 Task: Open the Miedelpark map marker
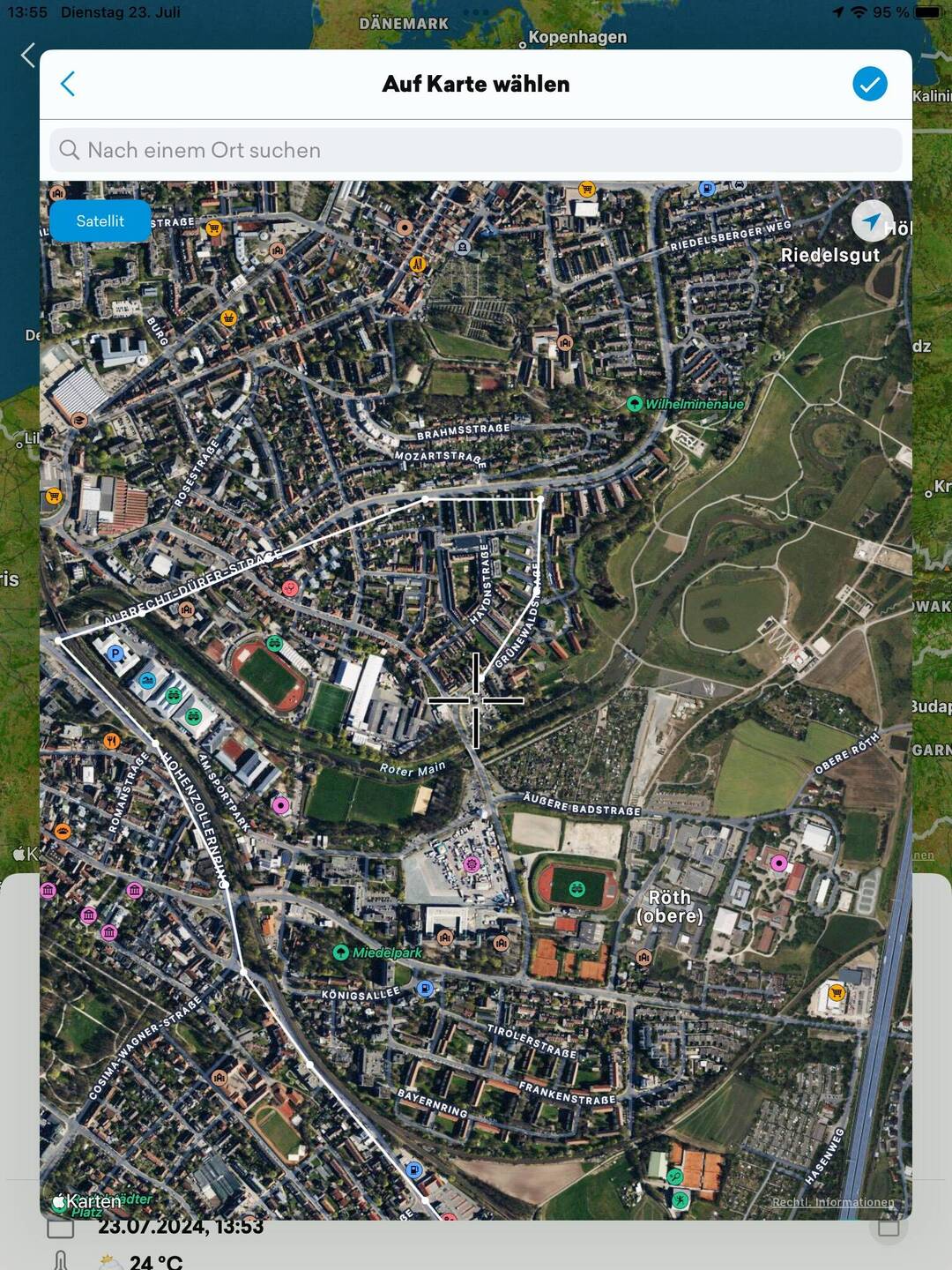tap(342, 953)
